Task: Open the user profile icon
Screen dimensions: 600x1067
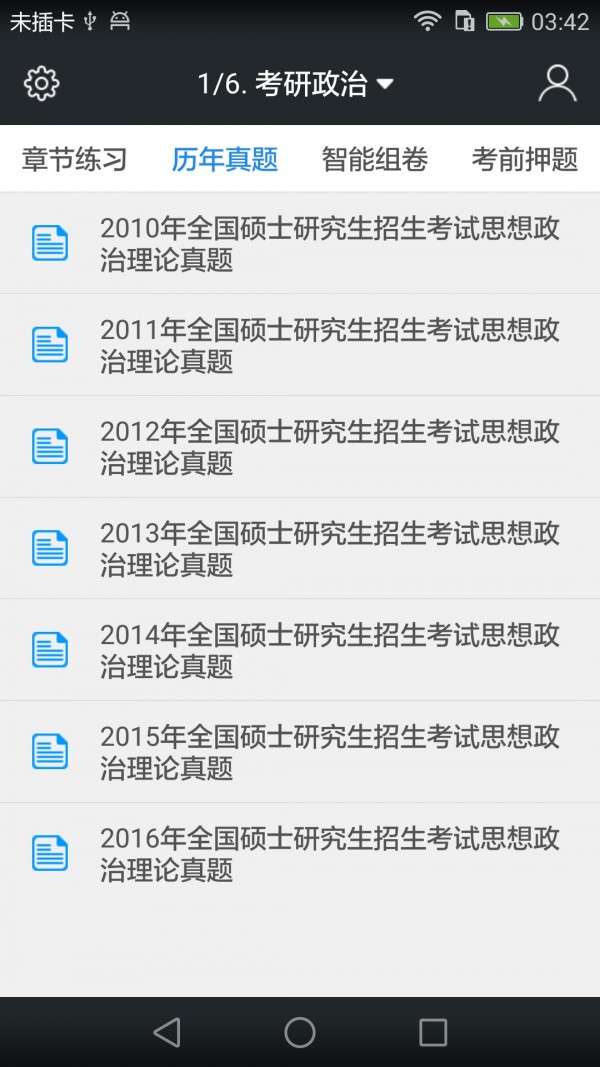Action: 557,84
